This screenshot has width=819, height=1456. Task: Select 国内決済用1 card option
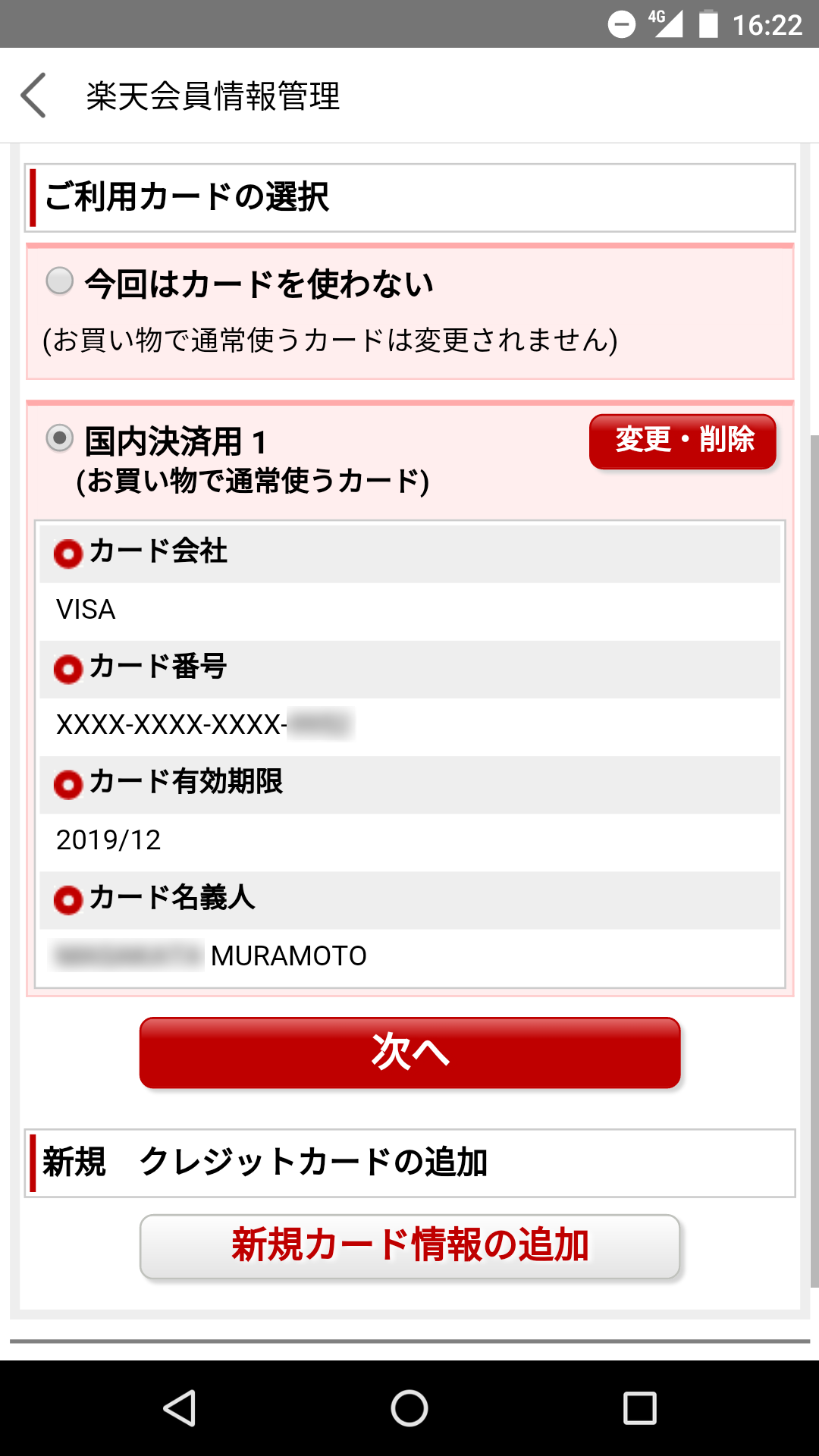pyautogui.click(x=60, y=438)
